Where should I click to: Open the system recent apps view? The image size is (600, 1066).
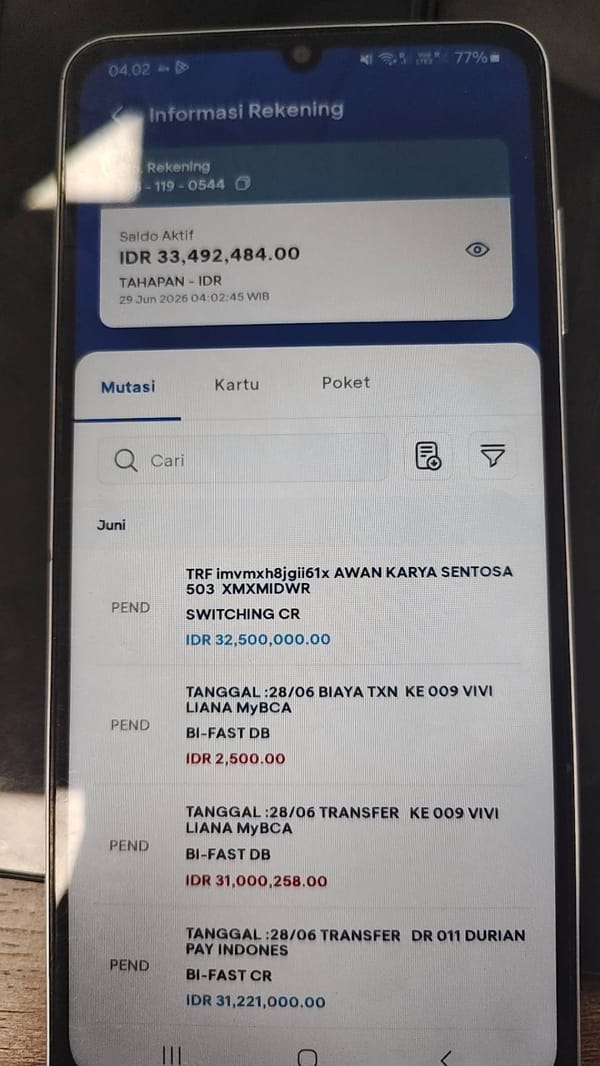tap(172, 1055)
